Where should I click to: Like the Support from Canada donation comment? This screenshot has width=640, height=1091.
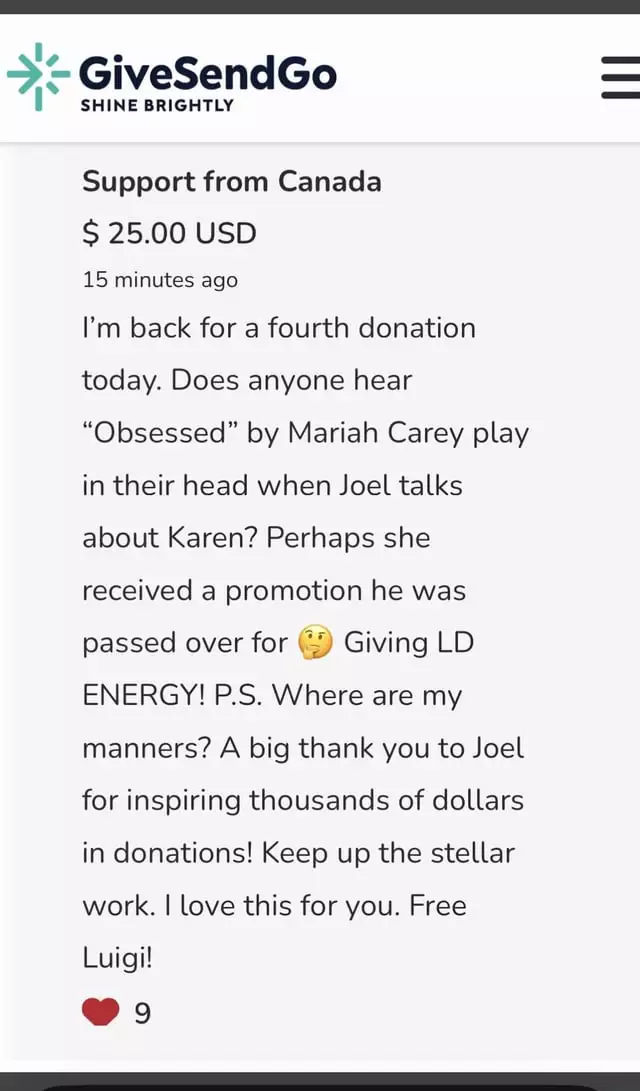[x=101, y=1012]
